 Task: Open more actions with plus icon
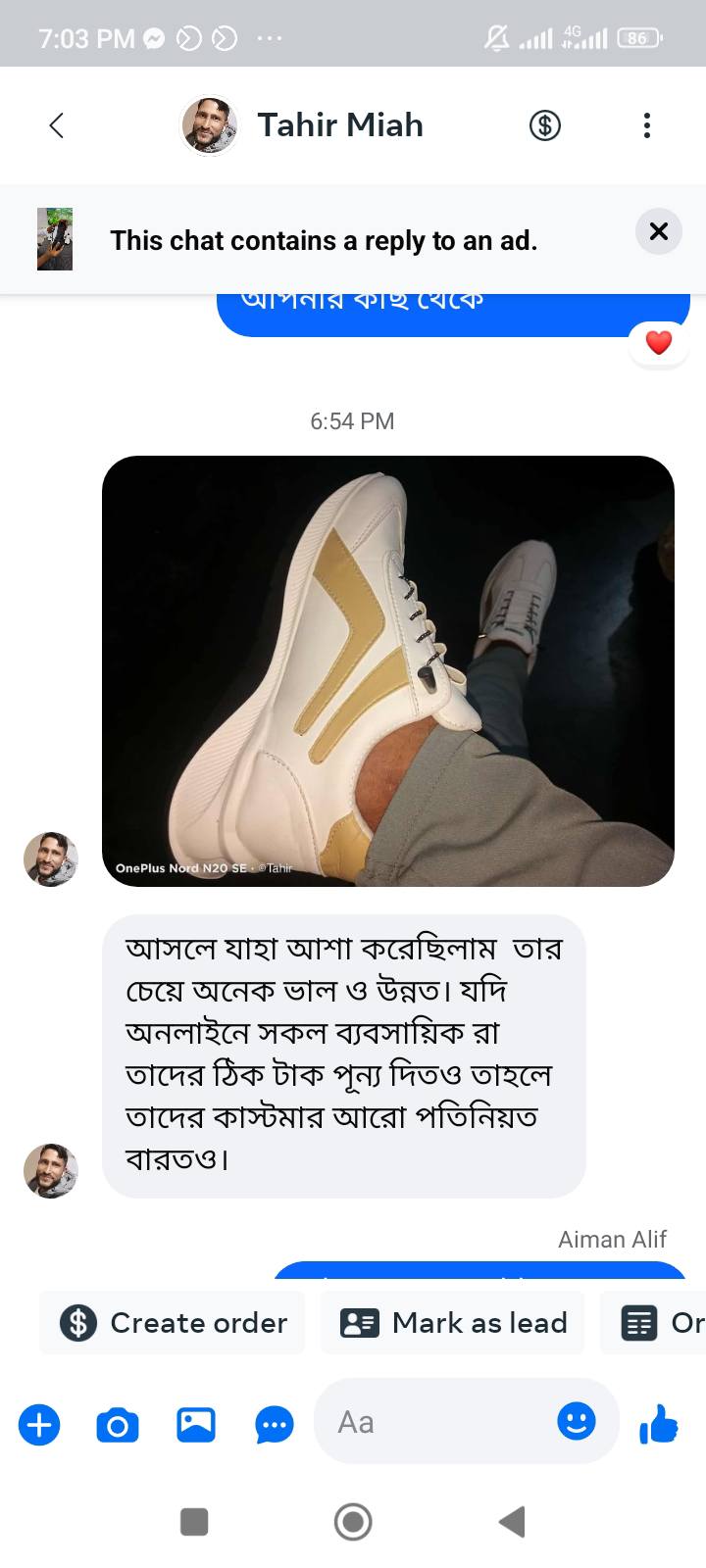pos(39,1424)
